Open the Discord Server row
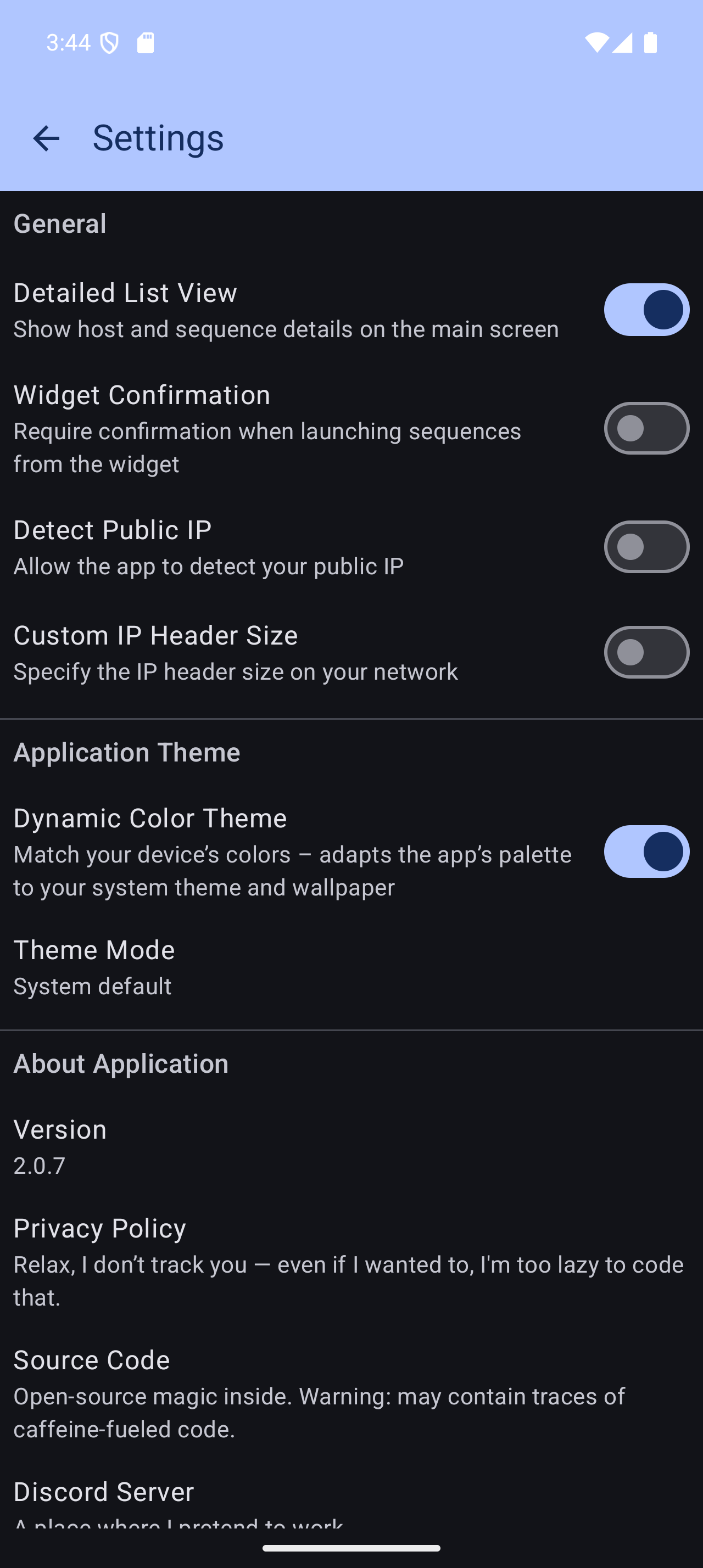Screen dimensions: 703x1568 [182, 1499]
